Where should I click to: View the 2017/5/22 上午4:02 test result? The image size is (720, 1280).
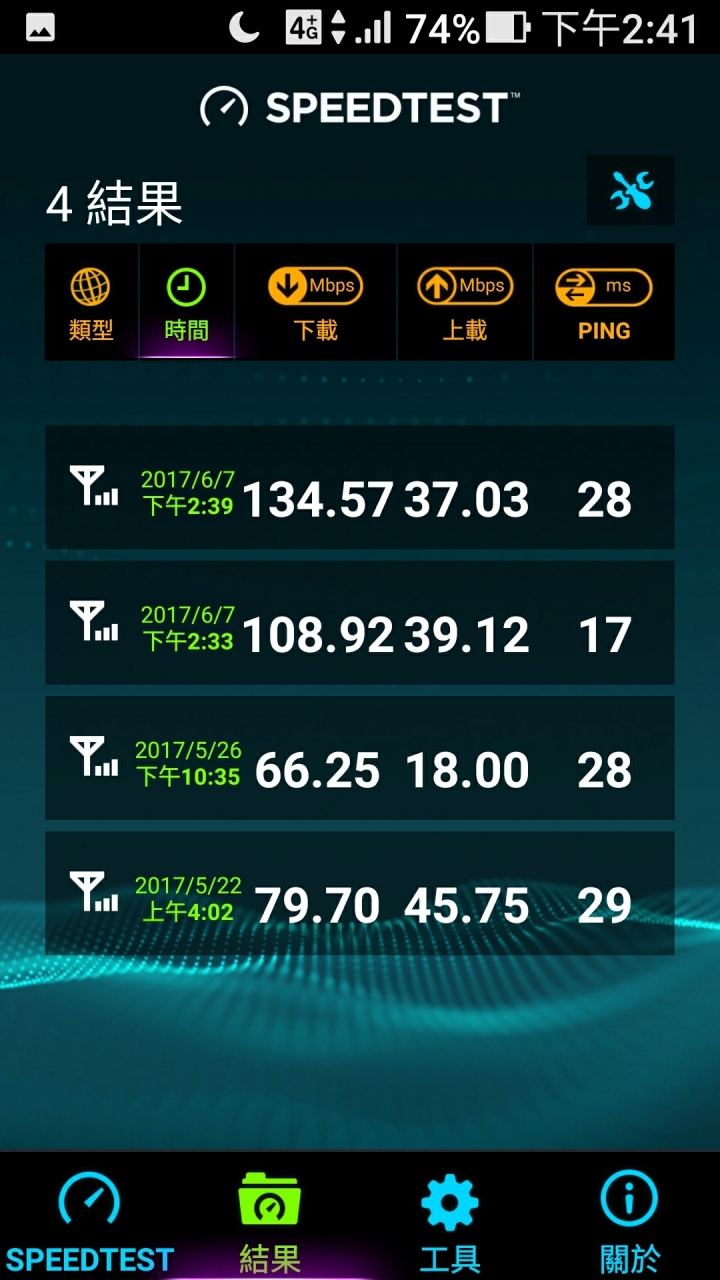point(360,893)
